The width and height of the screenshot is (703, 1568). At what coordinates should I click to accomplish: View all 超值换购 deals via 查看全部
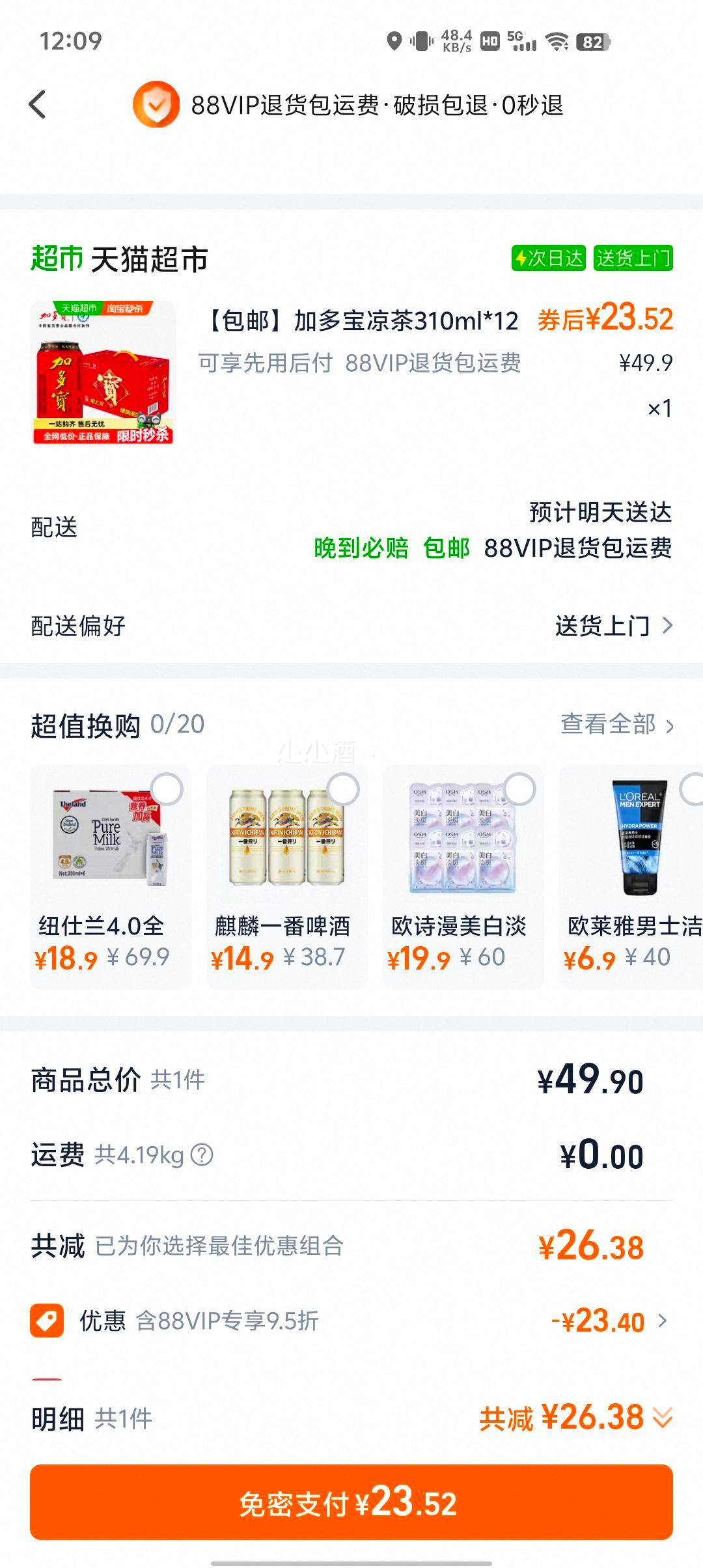coord(616,724)
